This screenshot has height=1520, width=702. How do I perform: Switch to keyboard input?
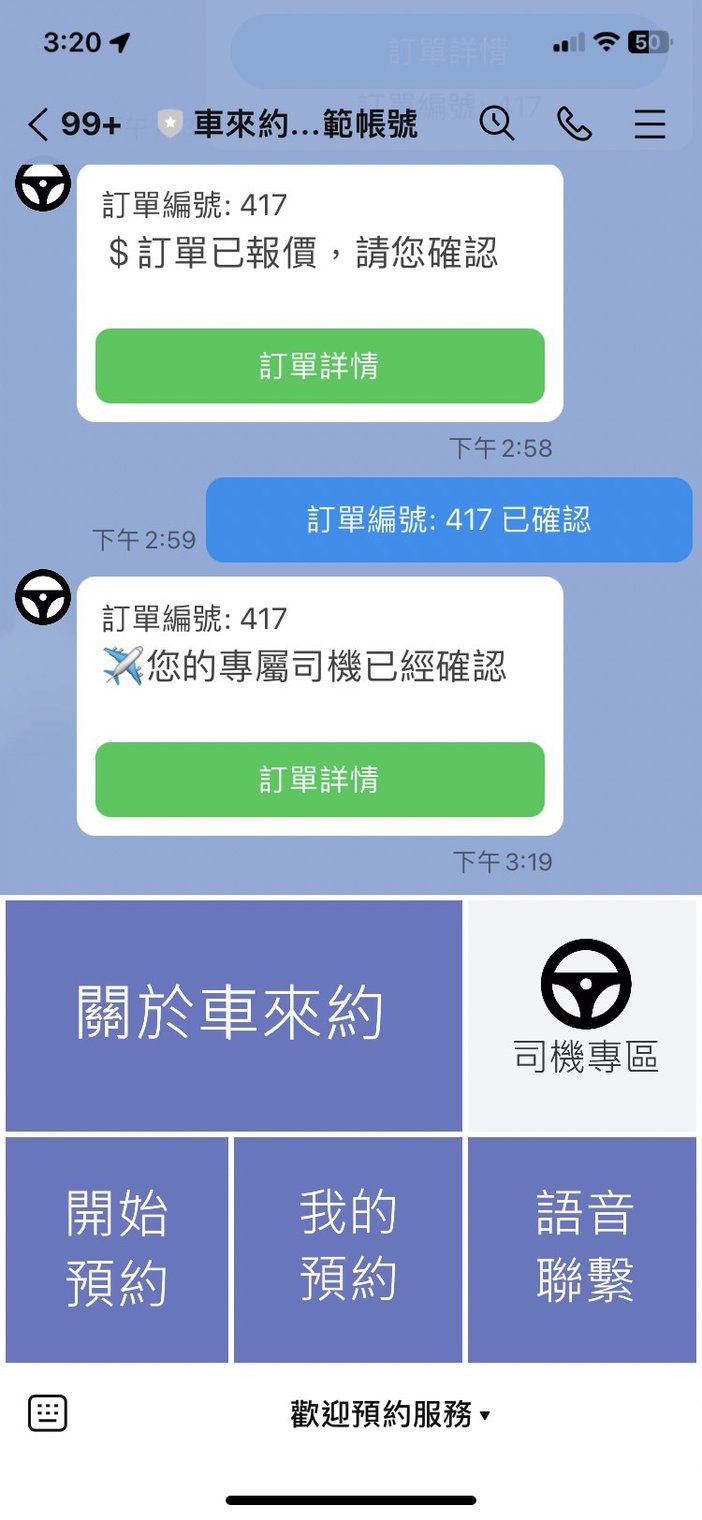47,1413
